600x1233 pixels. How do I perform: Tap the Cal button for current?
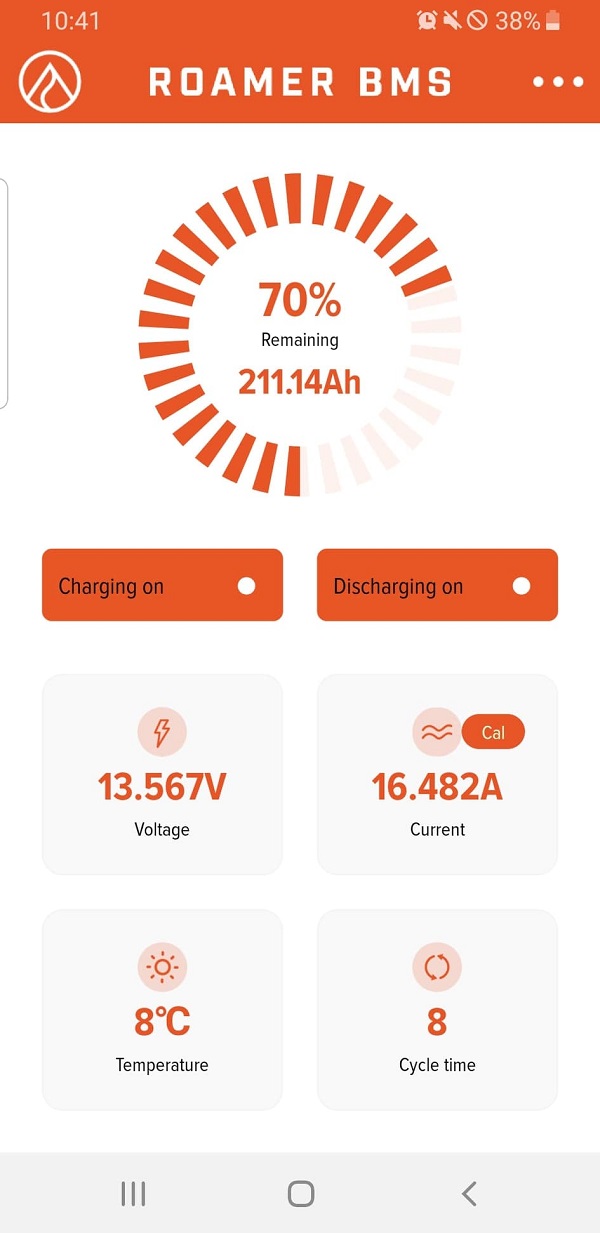(493, 733)
